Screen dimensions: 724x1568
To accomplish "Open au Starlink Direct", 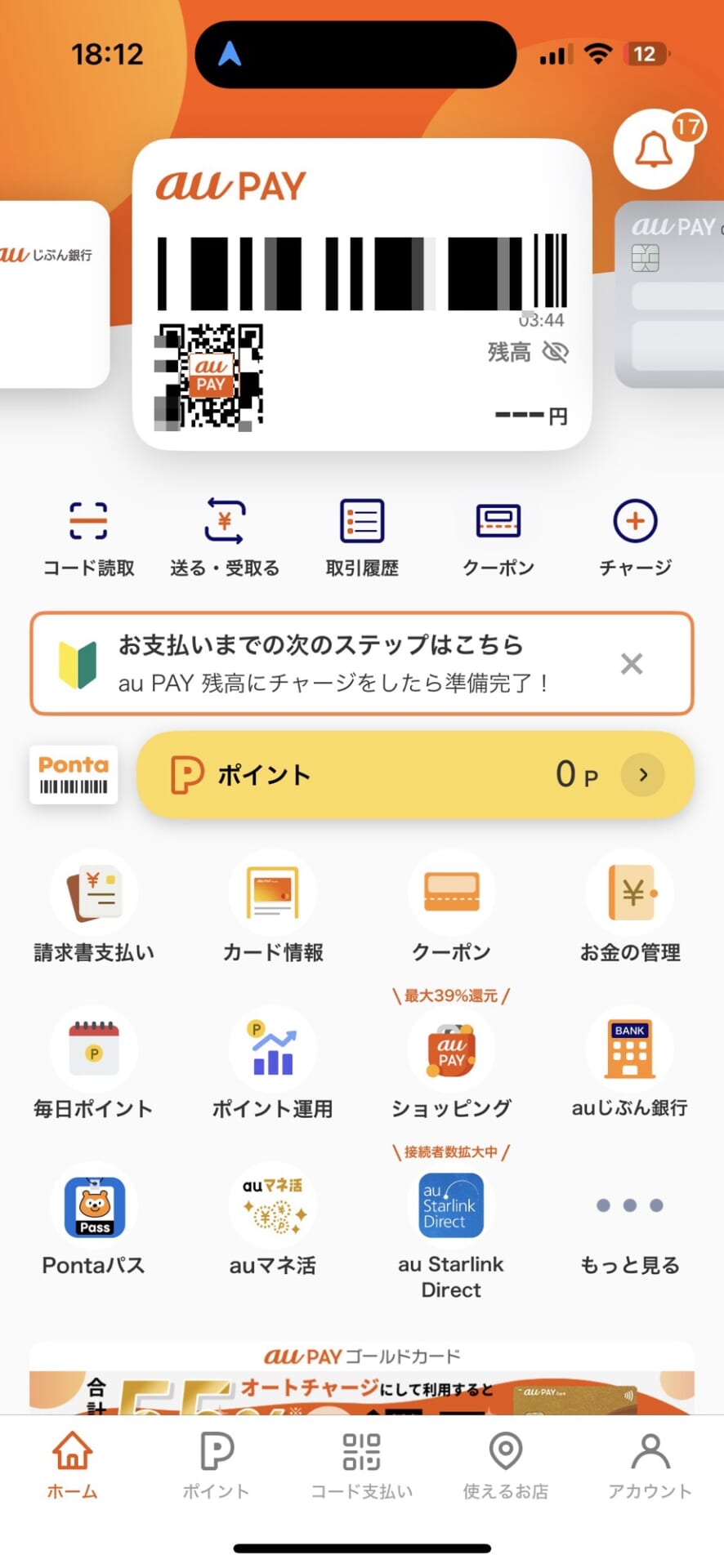I will 450,1218.
